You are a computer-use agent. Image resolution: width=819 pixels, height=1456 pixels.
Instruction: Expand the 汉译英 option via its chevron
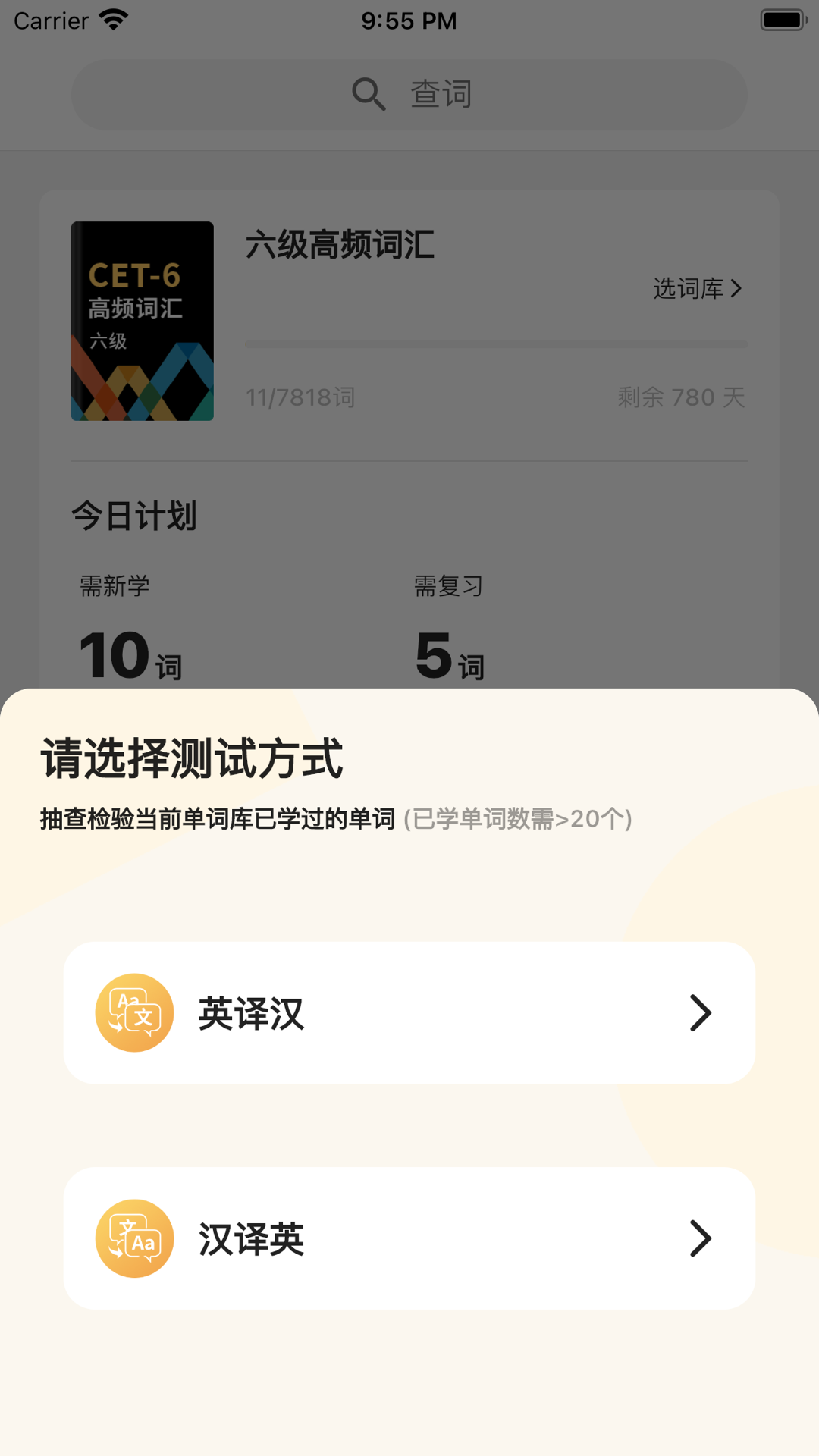point(701,1238)
